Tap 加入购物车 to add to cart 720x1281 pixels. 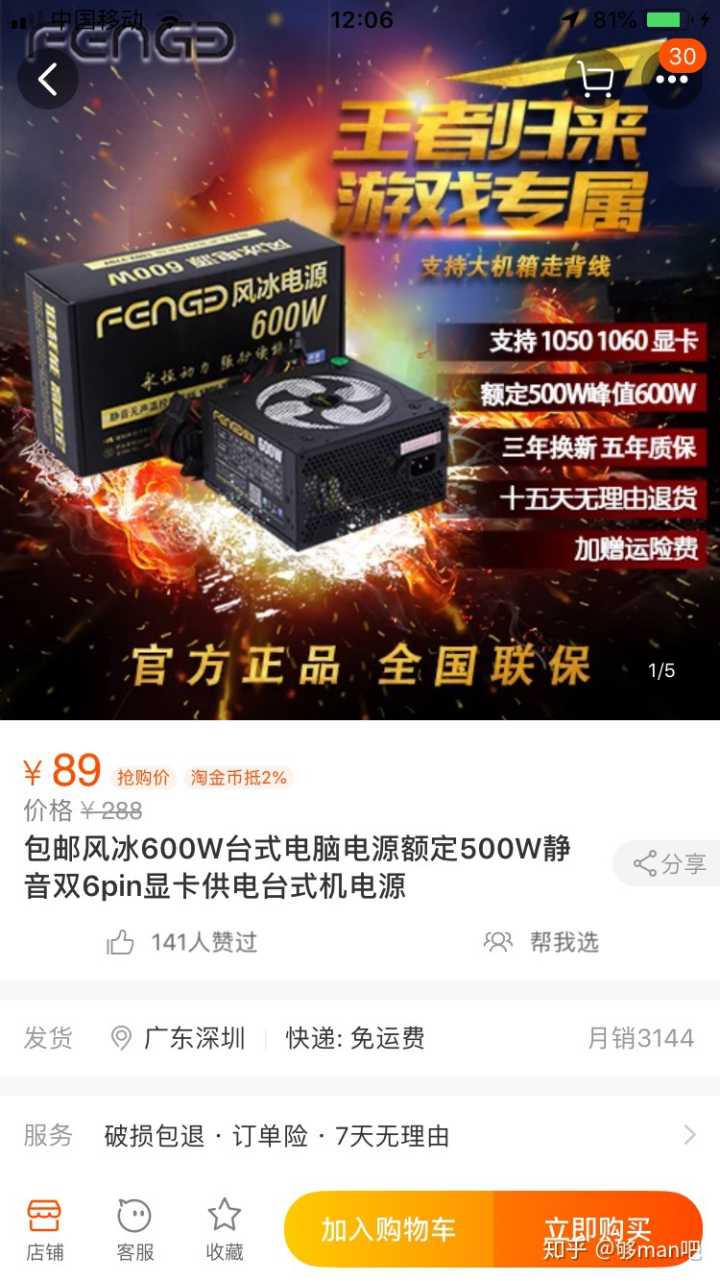[389, 1229]
